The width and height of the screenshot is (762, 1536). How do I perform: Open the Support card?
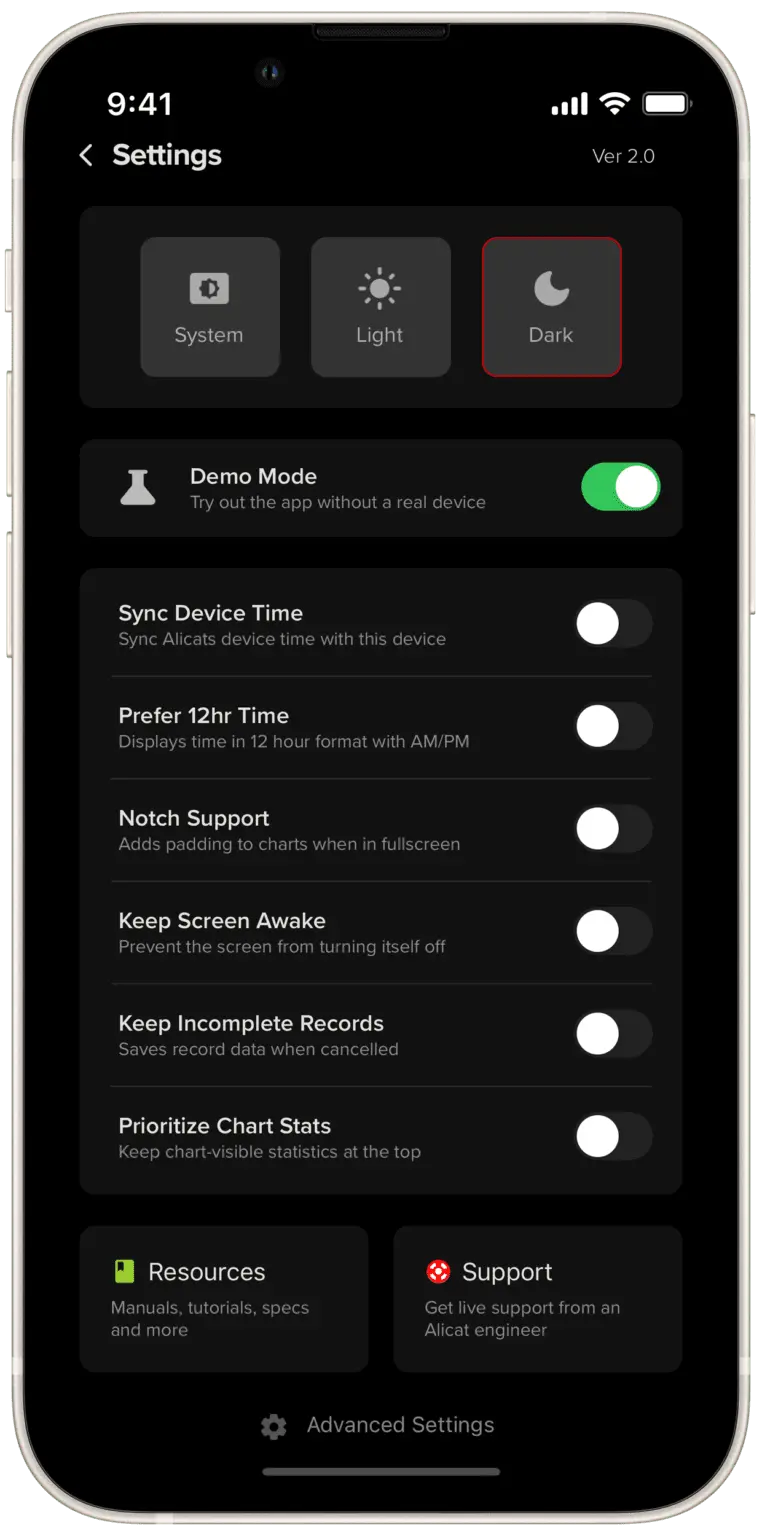point(538,1299)
